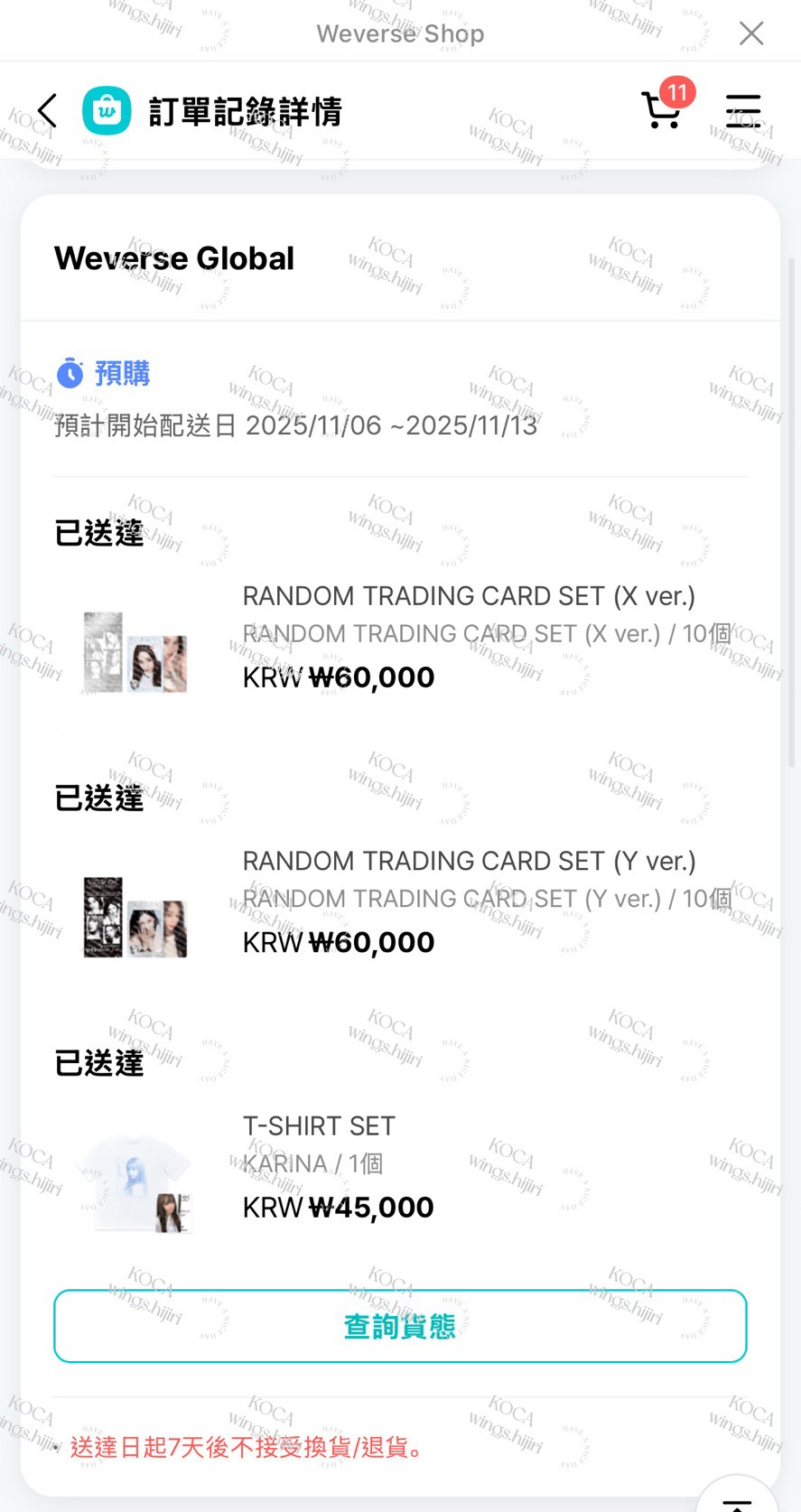
Task: Open the shopping cart icon
Action: click(660, 114)
